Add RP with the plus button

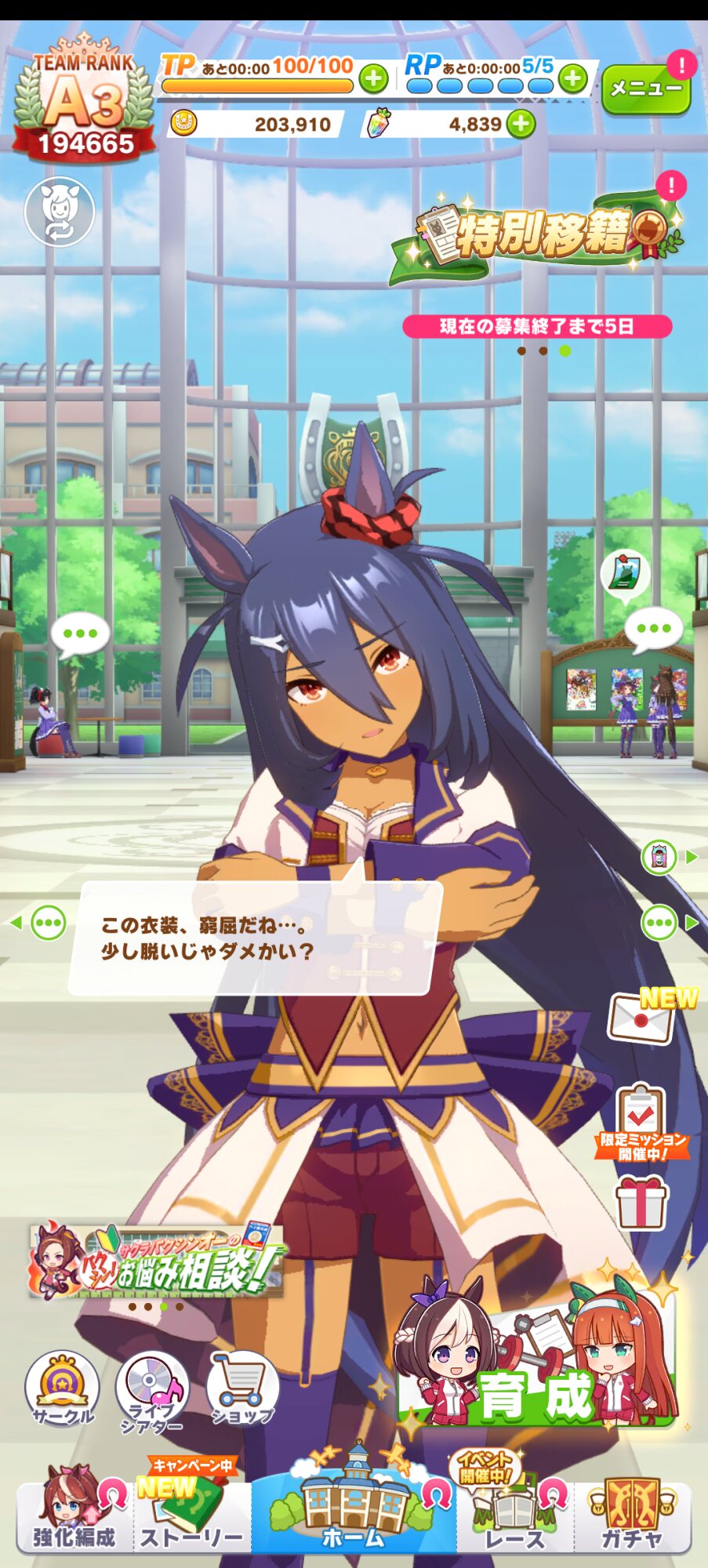[x=573, y=78]
